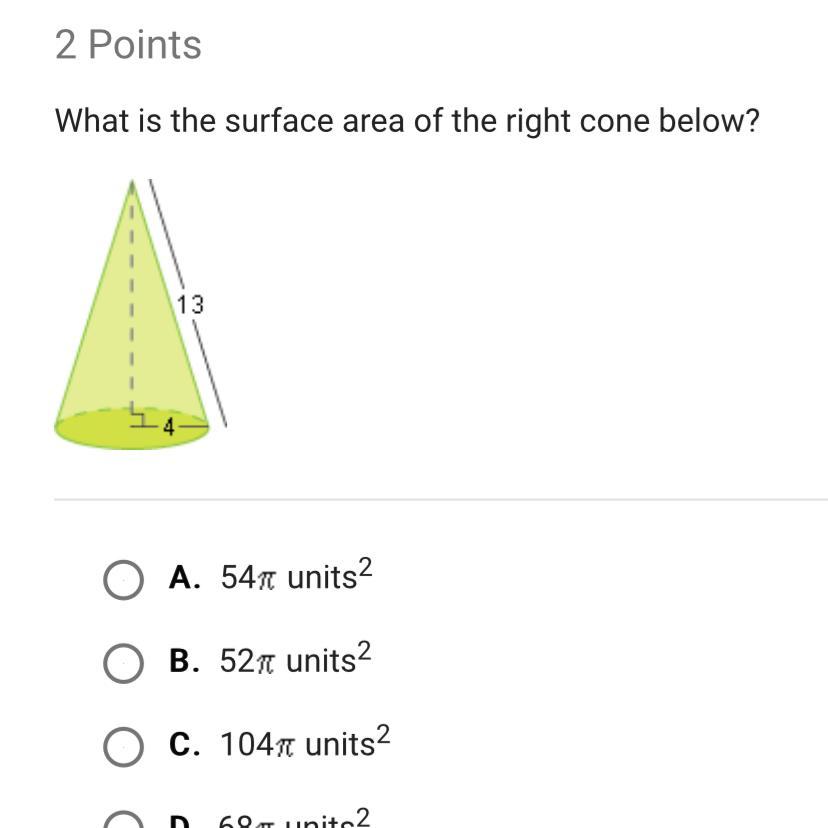Pick answer C, 104π units²
Image resolution: width=828 pixels, height=828 pixels.
click(x=123, y=747)
